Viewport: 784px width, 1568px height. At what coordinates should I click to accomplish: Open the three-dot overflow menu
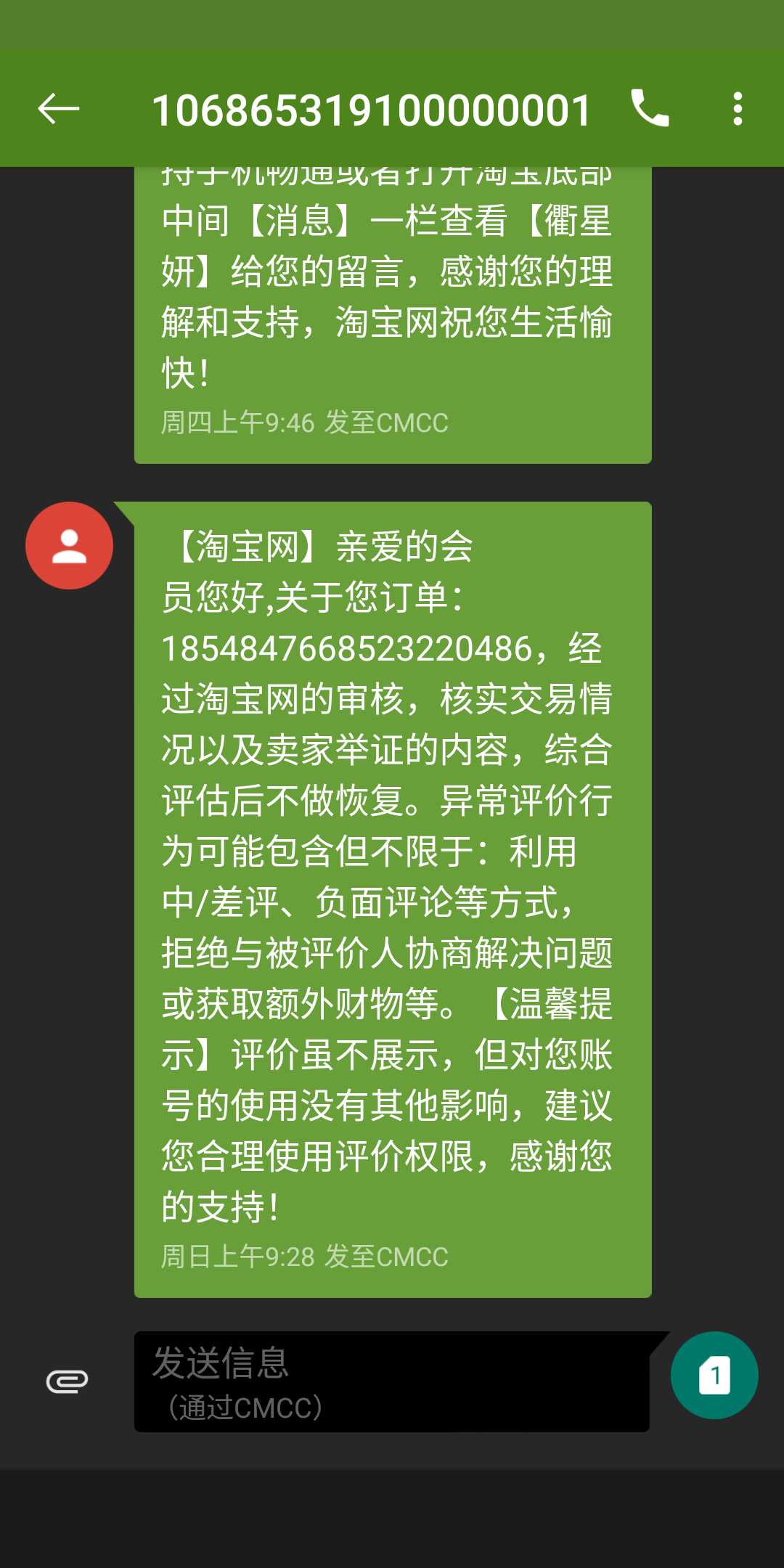[738, 109]
